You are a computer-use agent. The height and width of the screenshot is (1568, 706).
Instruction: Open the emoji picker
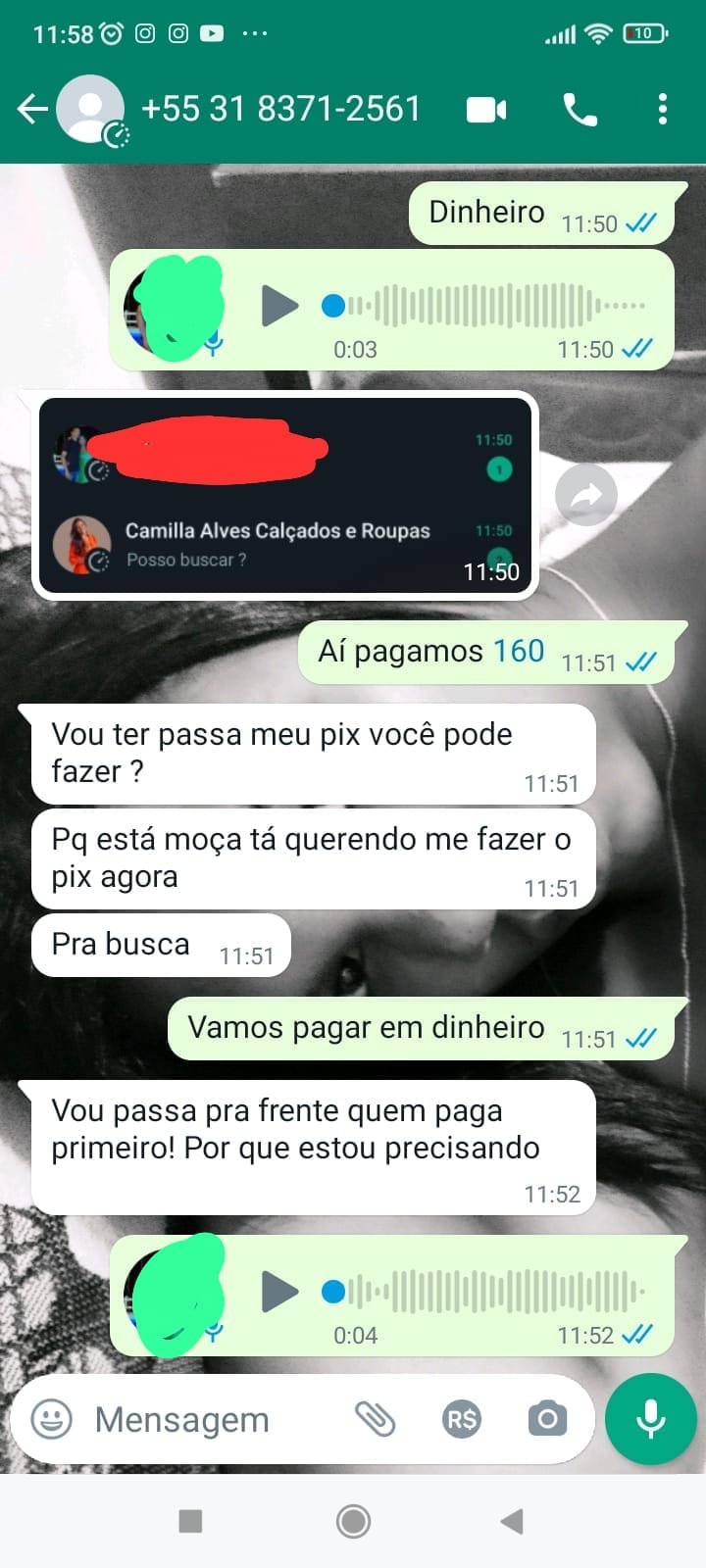pos(52,1418)
